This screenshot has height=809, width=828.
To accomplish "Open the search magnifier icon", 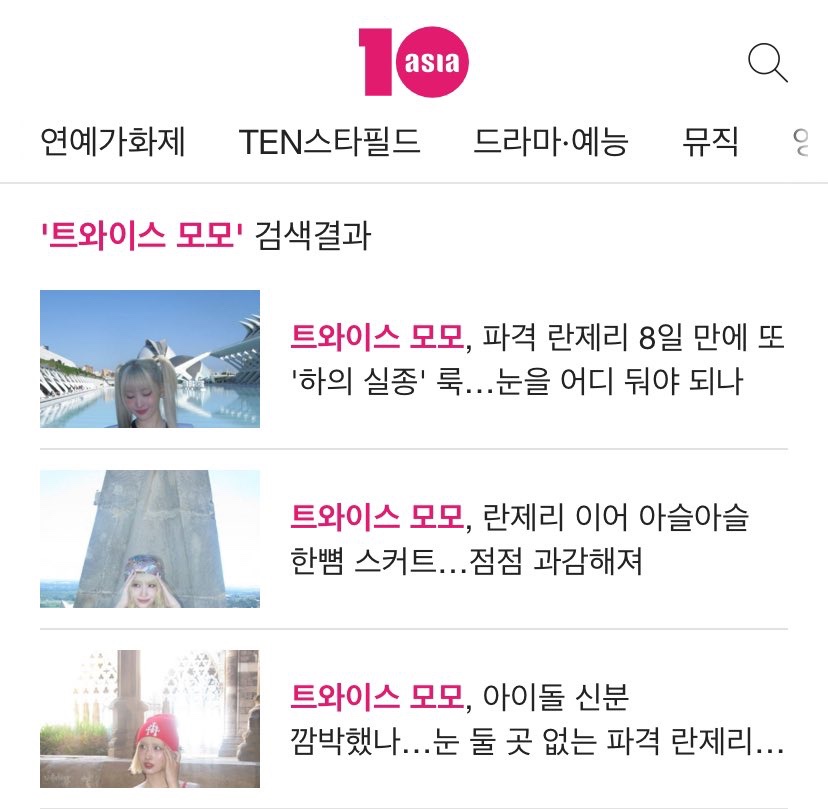I will click(x=768, y=64).
